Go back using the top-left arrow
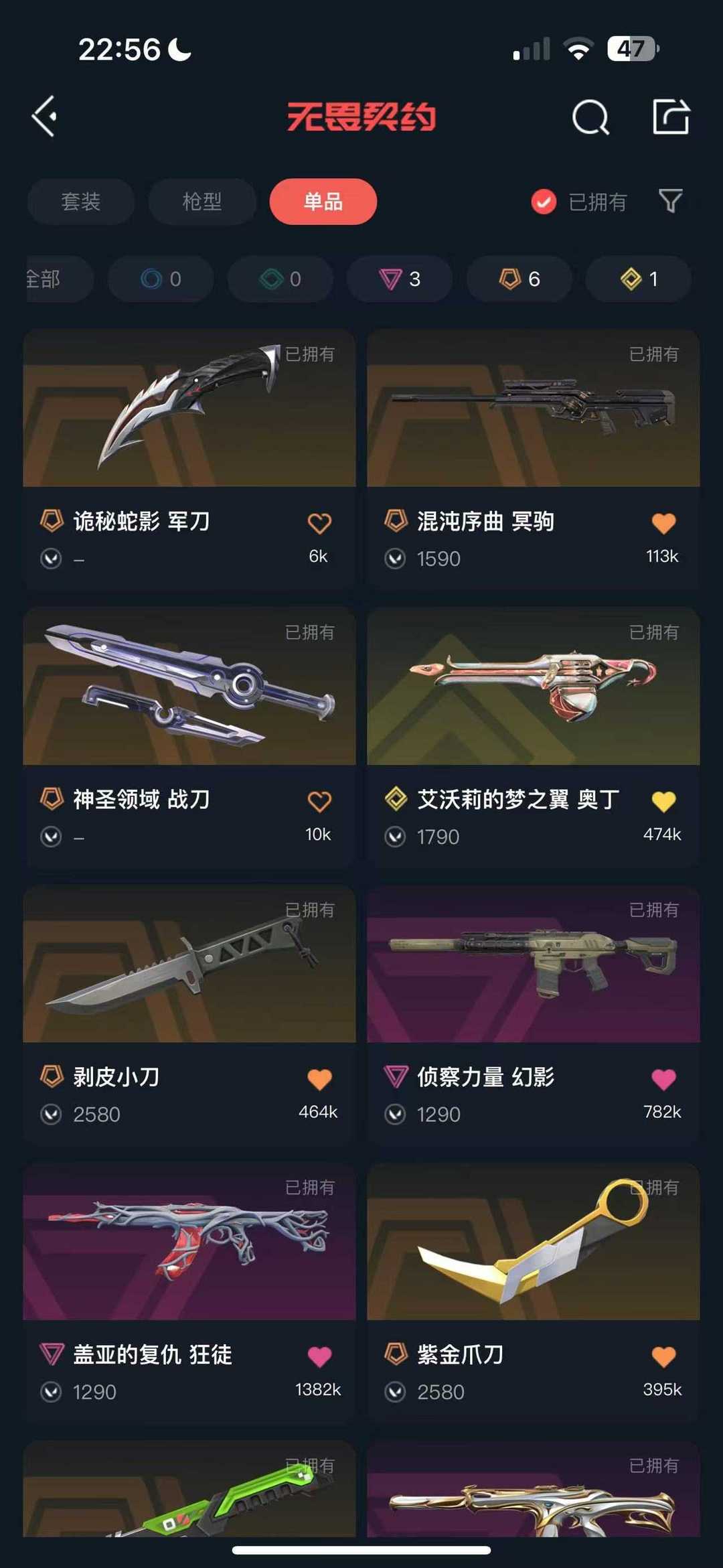This screenshot has width=723, height=1568. [44, 117]
